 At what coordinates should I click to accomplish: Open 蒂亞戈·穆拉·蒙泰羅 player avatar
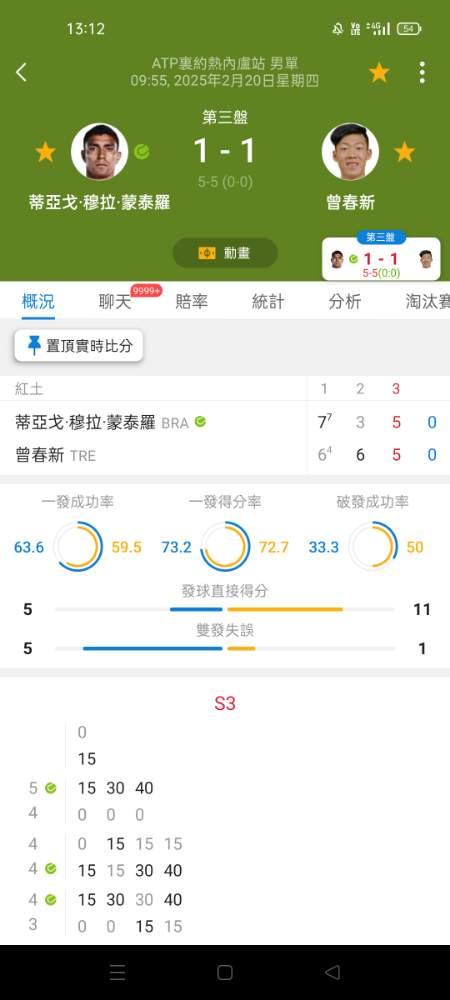[99, 152]
